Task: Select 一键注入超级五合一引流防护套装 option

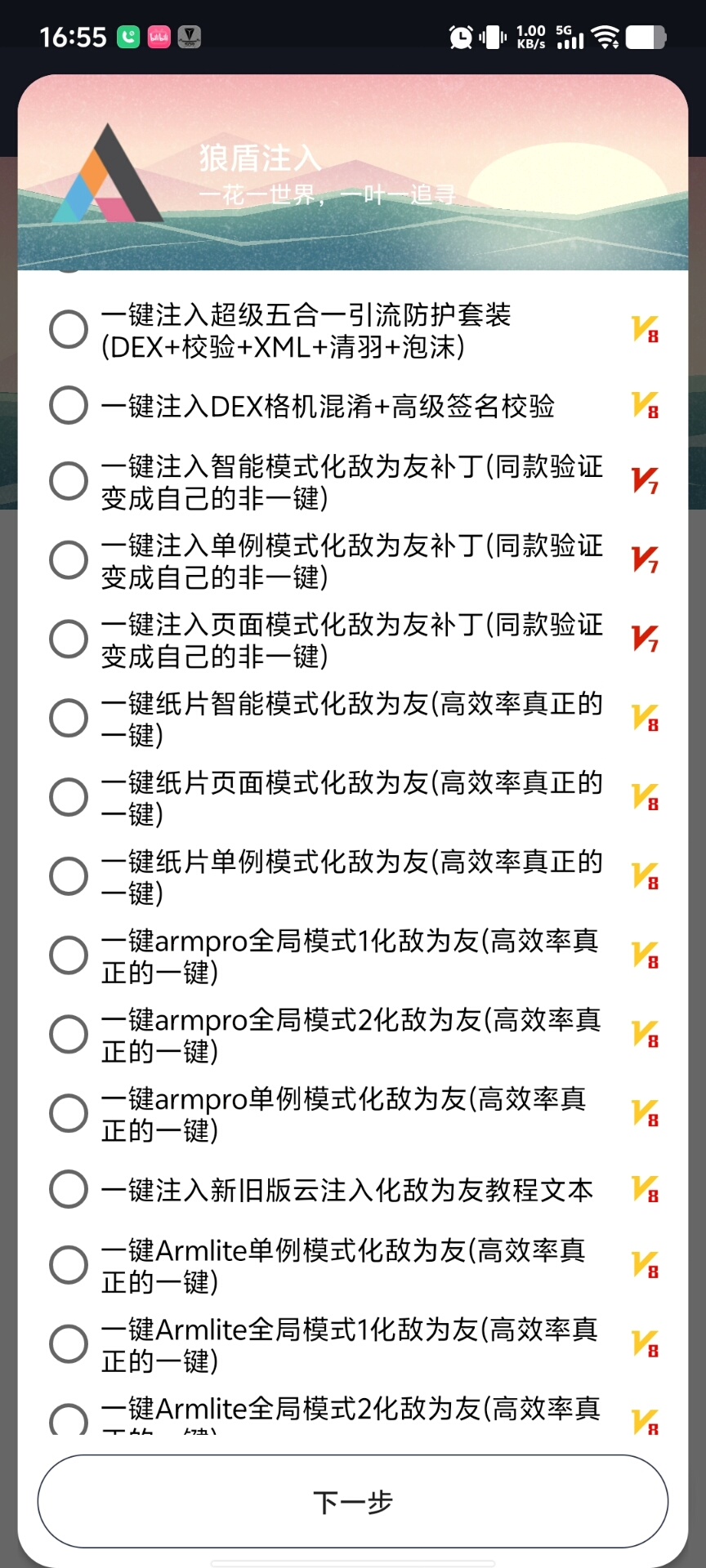Action: (x=69, y=329)
